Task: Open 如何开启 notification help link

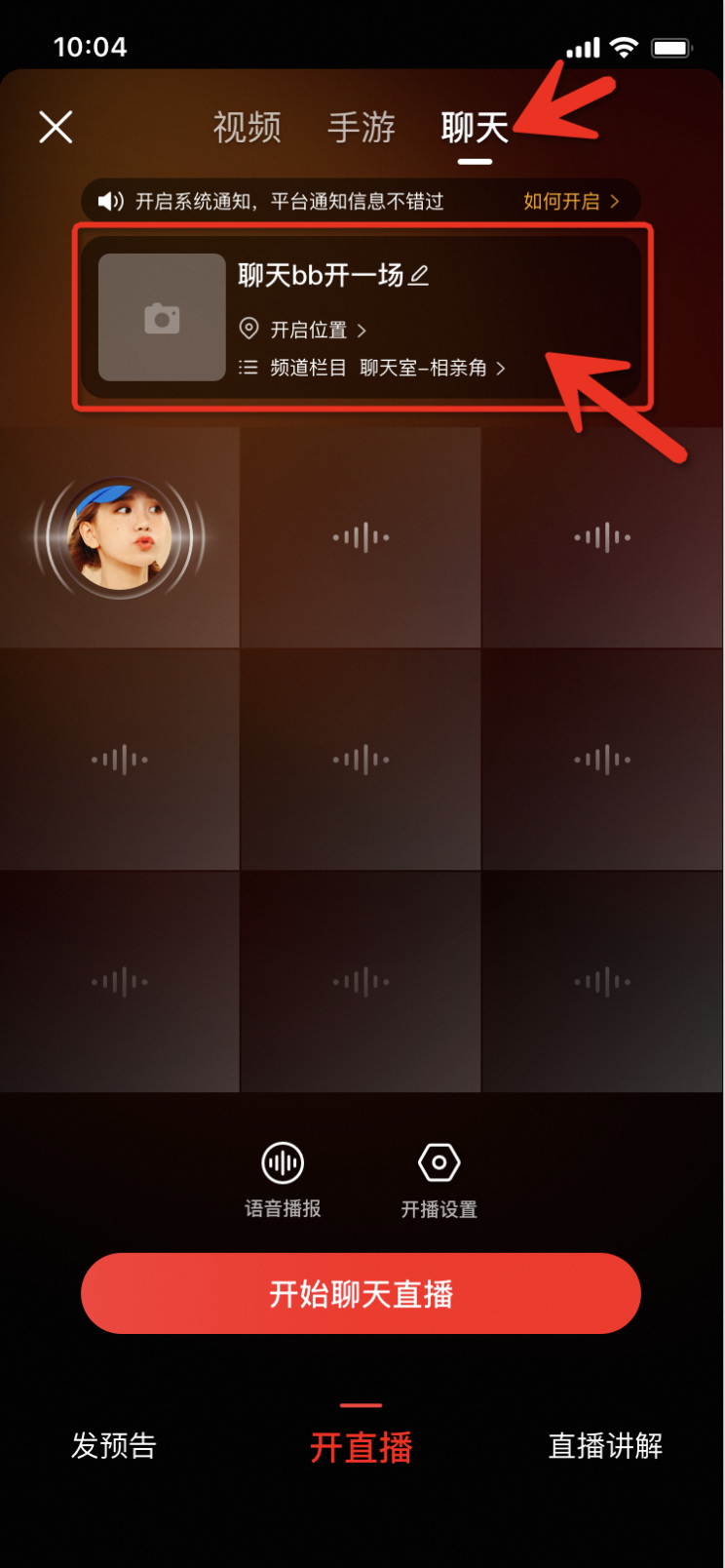Action: [571, 202]
